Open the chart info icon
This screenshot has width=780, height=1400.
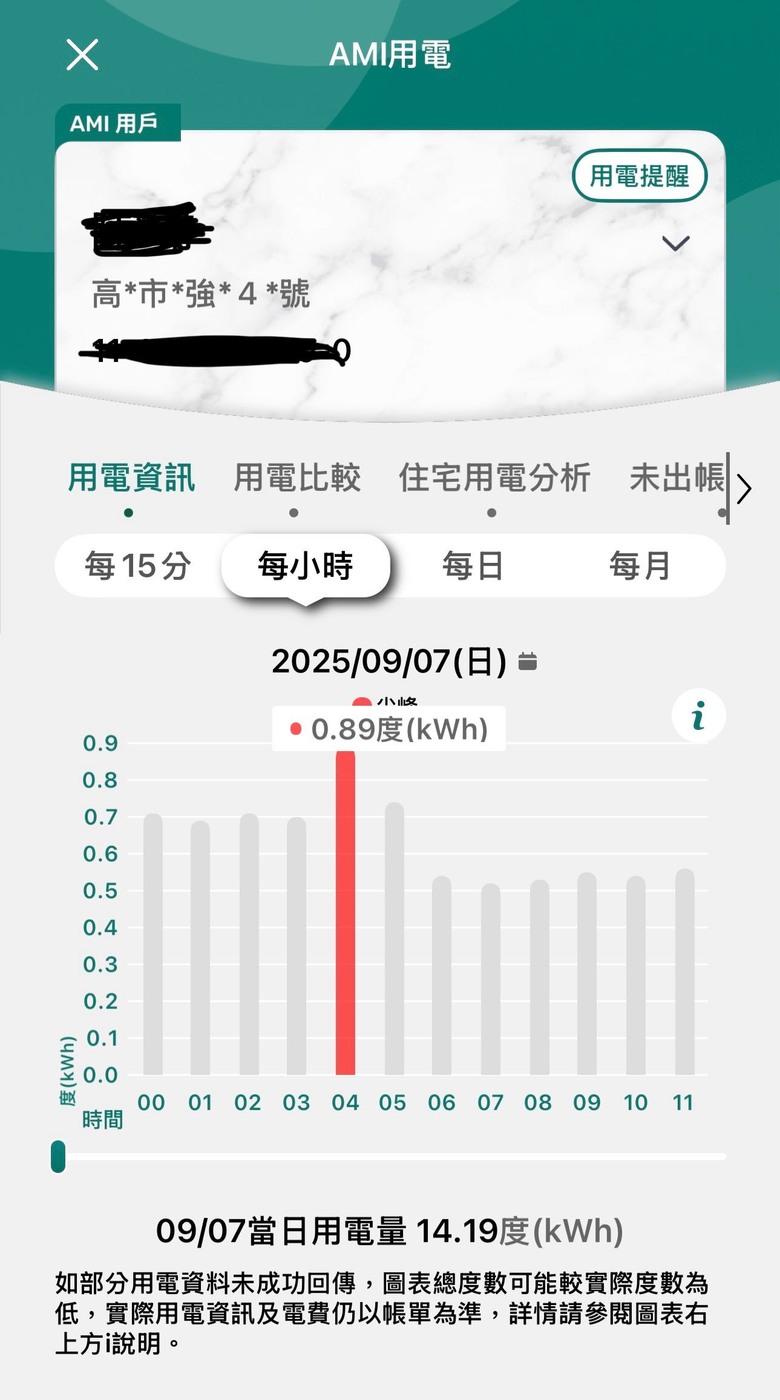(698, 716)
